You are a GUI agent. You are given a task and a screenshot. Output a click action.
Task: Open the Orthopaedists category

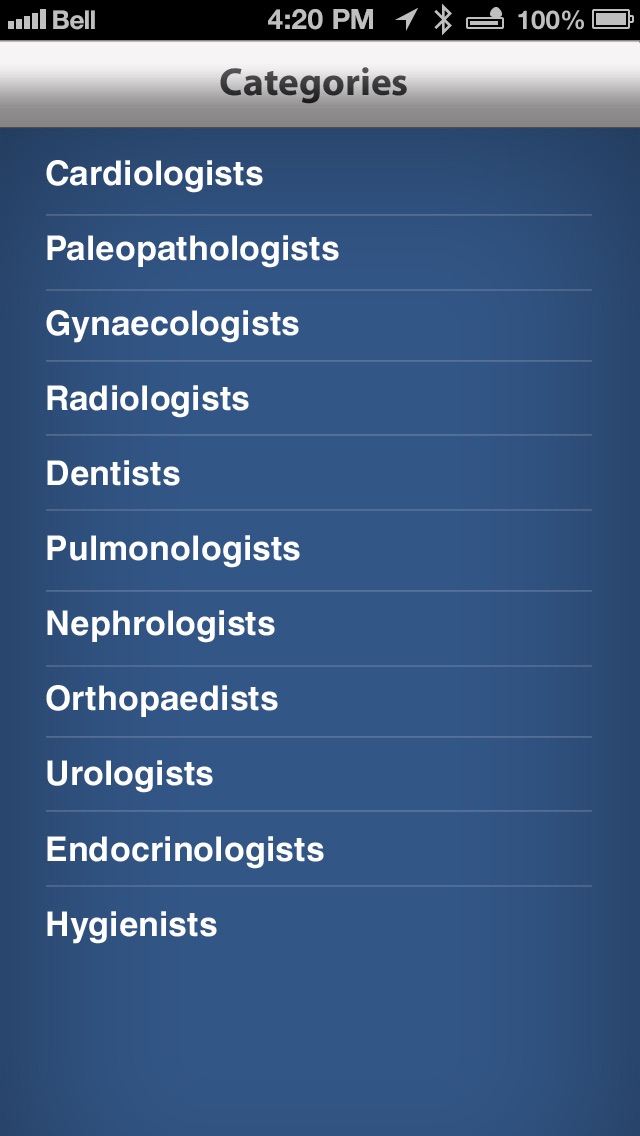(x=319, y=700)
